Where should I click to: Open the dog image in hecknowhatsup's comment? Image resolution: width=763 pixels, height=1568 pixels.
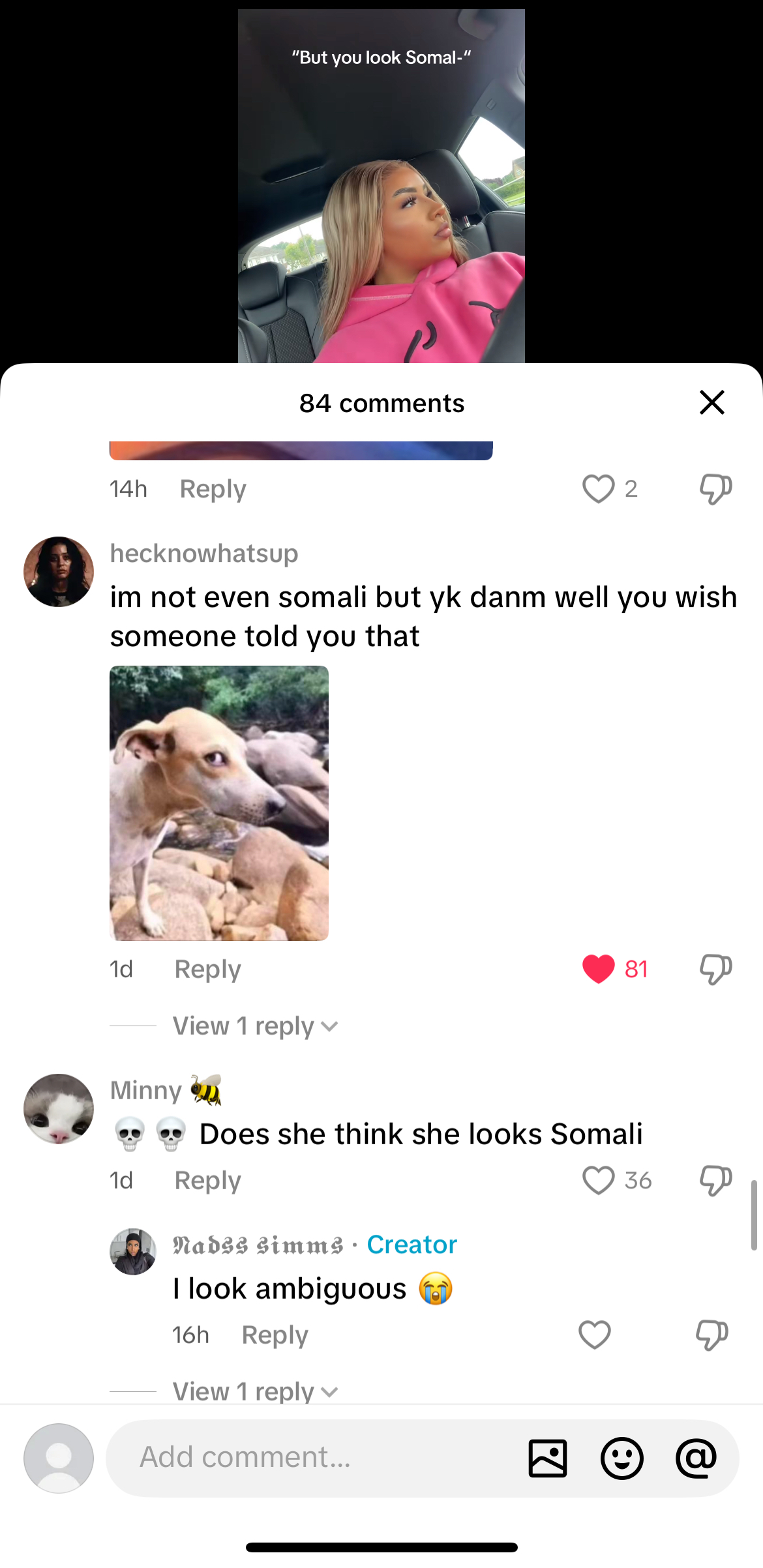coord(219,803)
